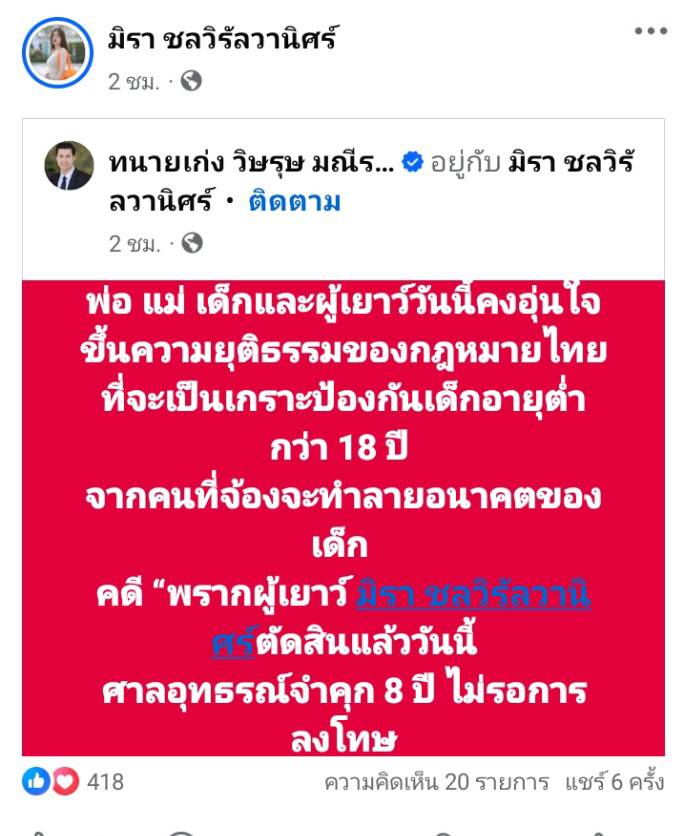Image resolution: width=680 pixels, height=836 pixels.
Task: Open ทนายเก่ง วิษรุษ มณีร... page name
Action: (250, 164)
